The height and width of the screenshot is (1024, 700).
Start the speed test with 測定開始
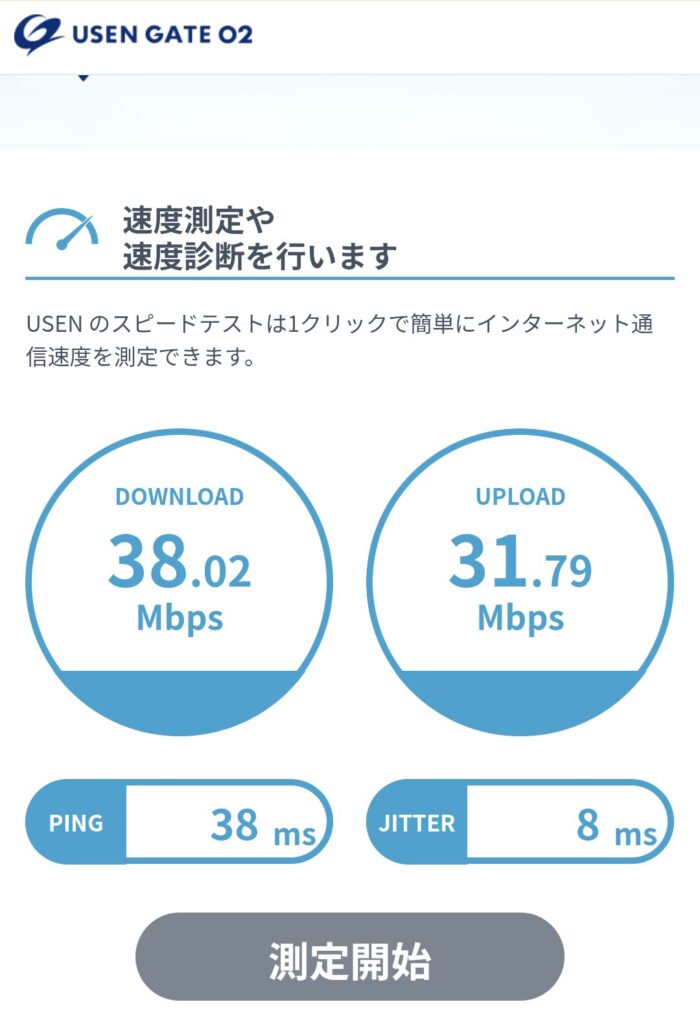(x=349, y=958)
